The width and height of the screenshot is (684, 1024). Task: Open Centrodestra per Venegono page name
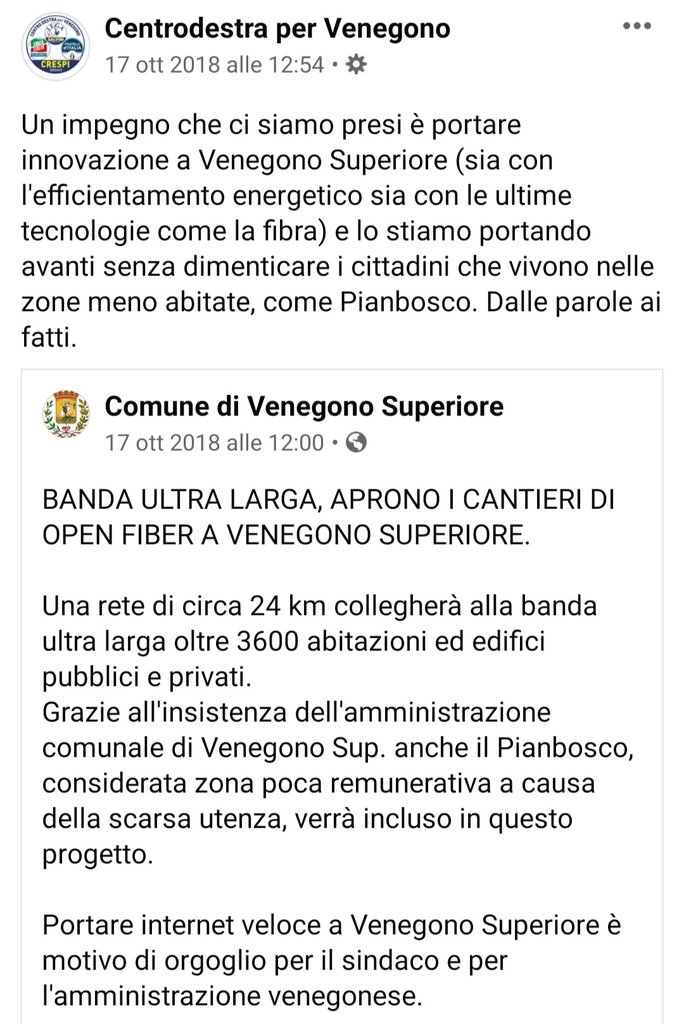pos(277,28)
